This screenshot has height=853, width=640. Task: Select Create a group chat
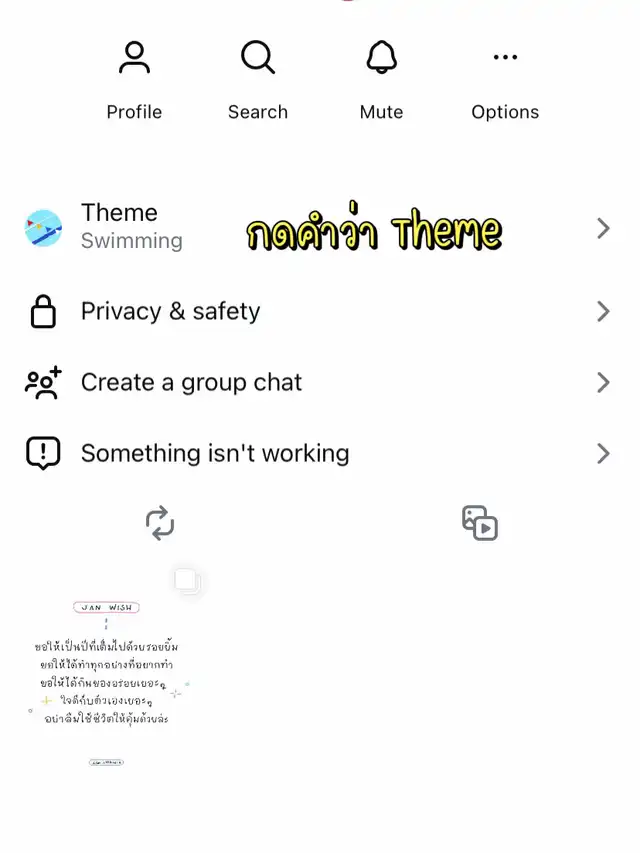[x=320, y=383]
